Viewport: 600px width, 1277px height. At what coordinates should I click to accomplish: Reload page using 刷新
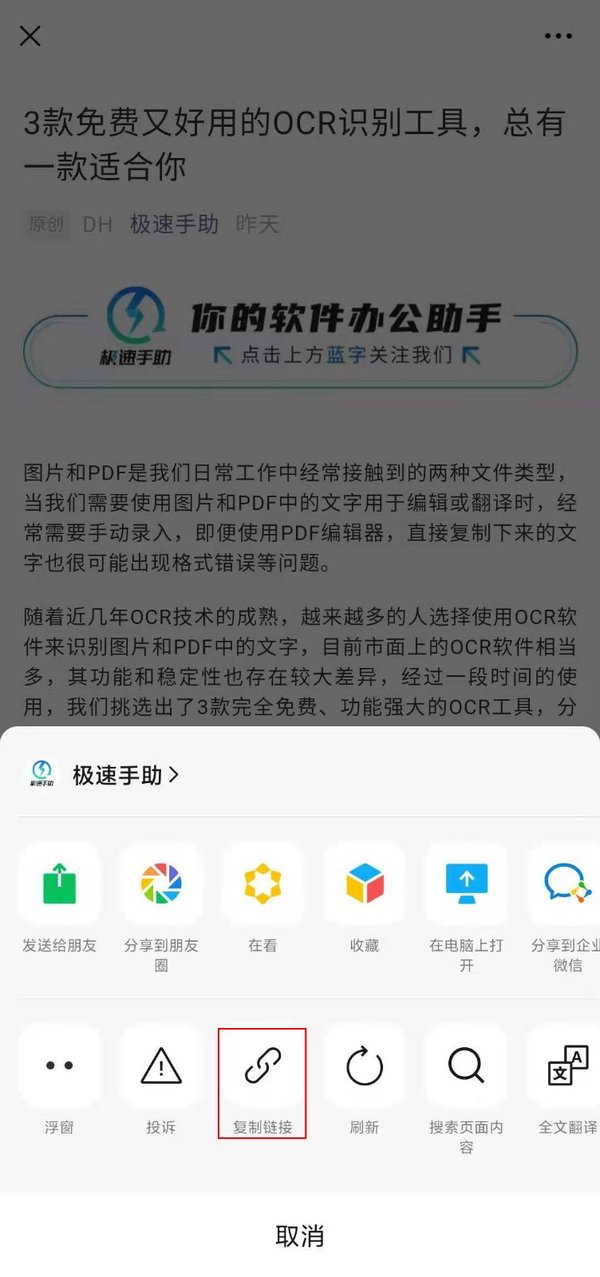pos(365,1066)
